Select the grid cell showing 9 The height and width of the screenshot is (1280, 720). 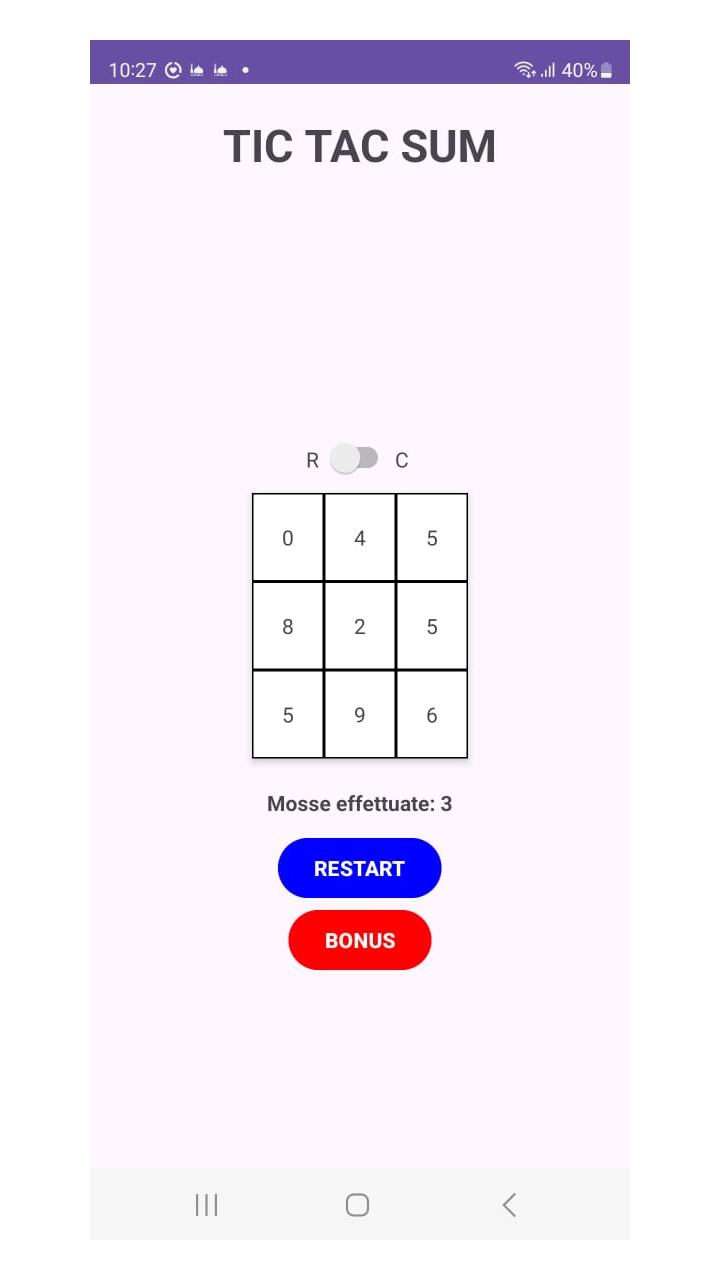[x=360, y=715]
